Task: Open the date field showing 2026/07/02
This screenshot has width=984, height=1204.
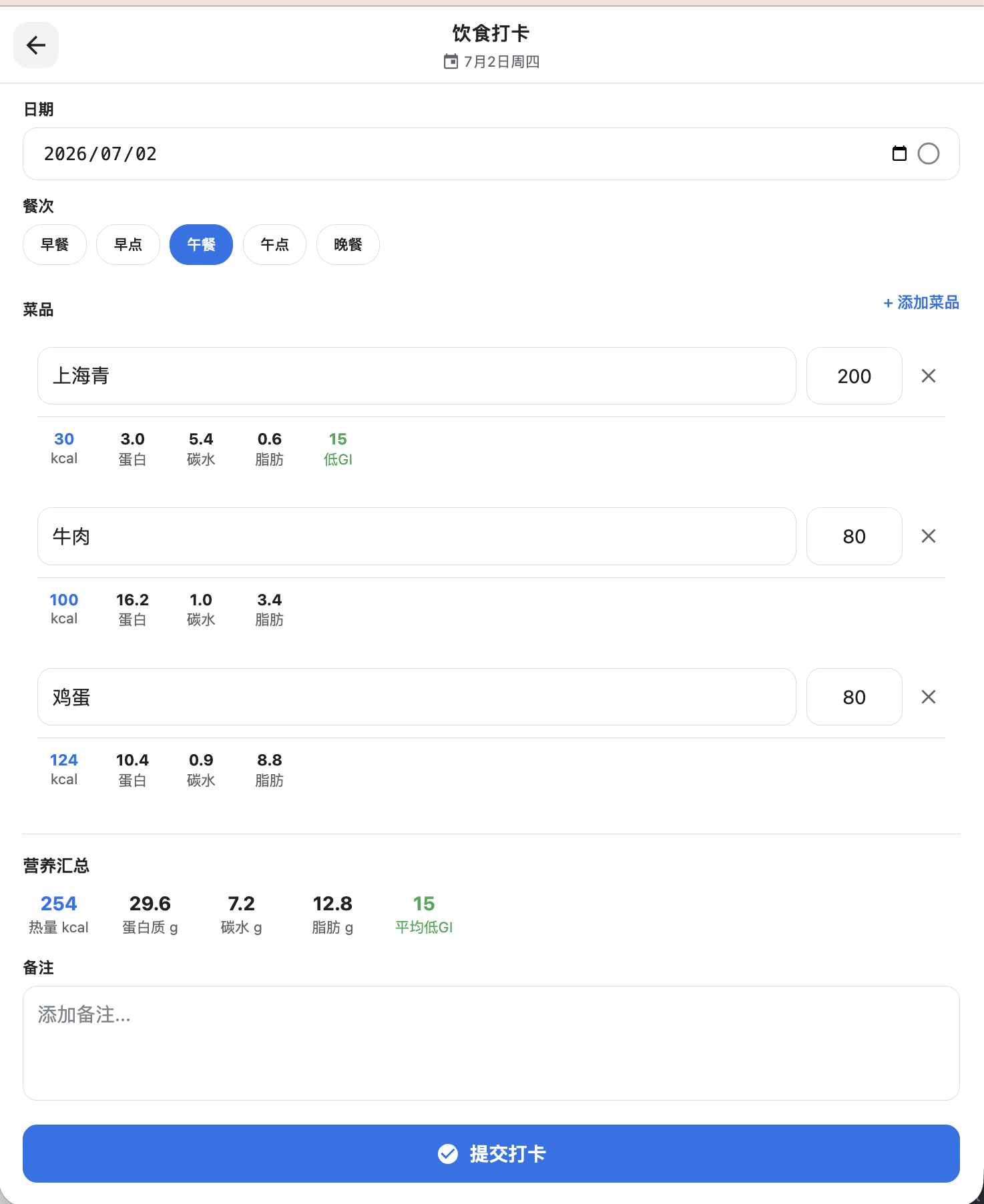Action: click(491, 154)
